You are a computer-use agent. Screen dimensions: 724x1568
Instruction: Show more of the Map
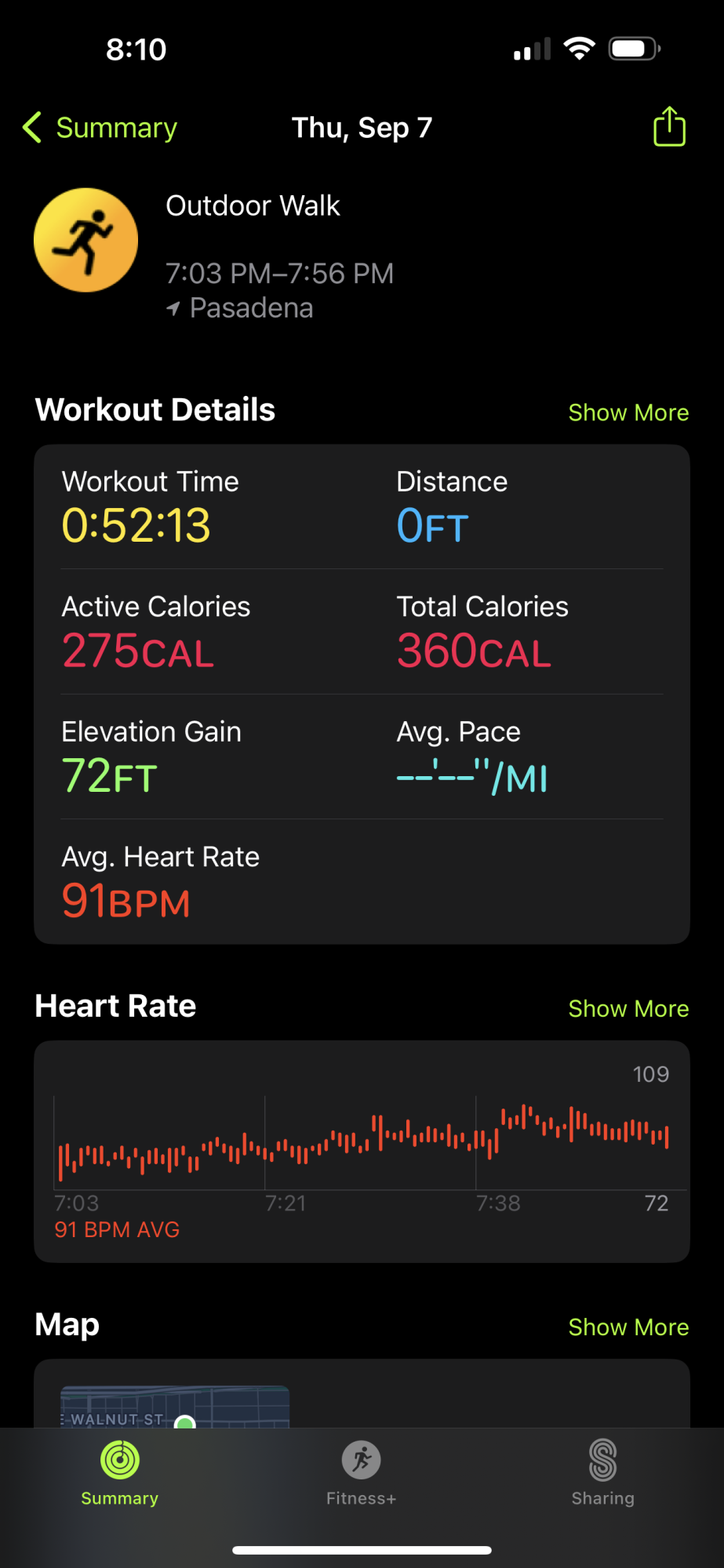[628, 1327]
